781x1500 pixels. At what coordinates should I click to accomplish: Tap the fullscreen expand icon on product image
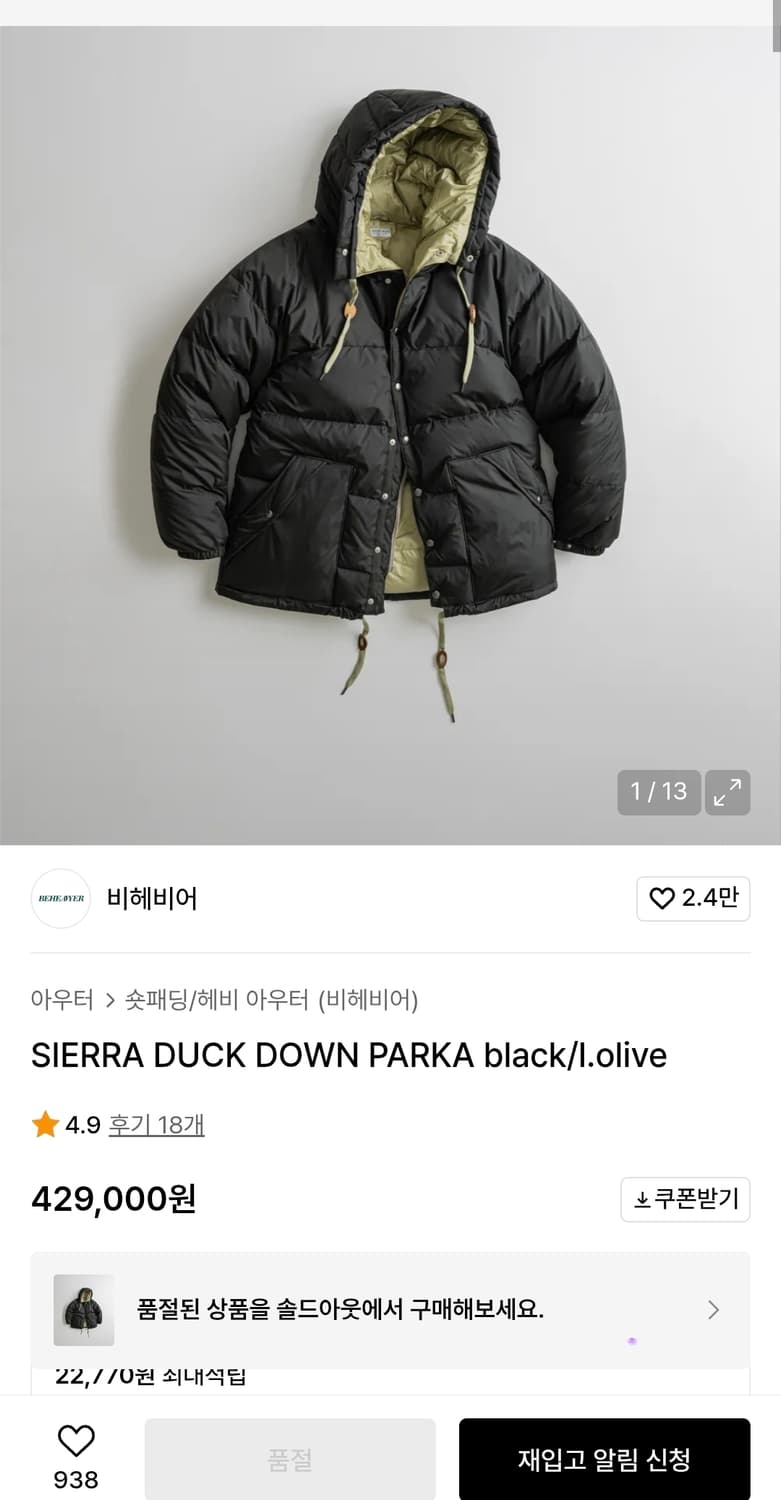click(728, 792)
